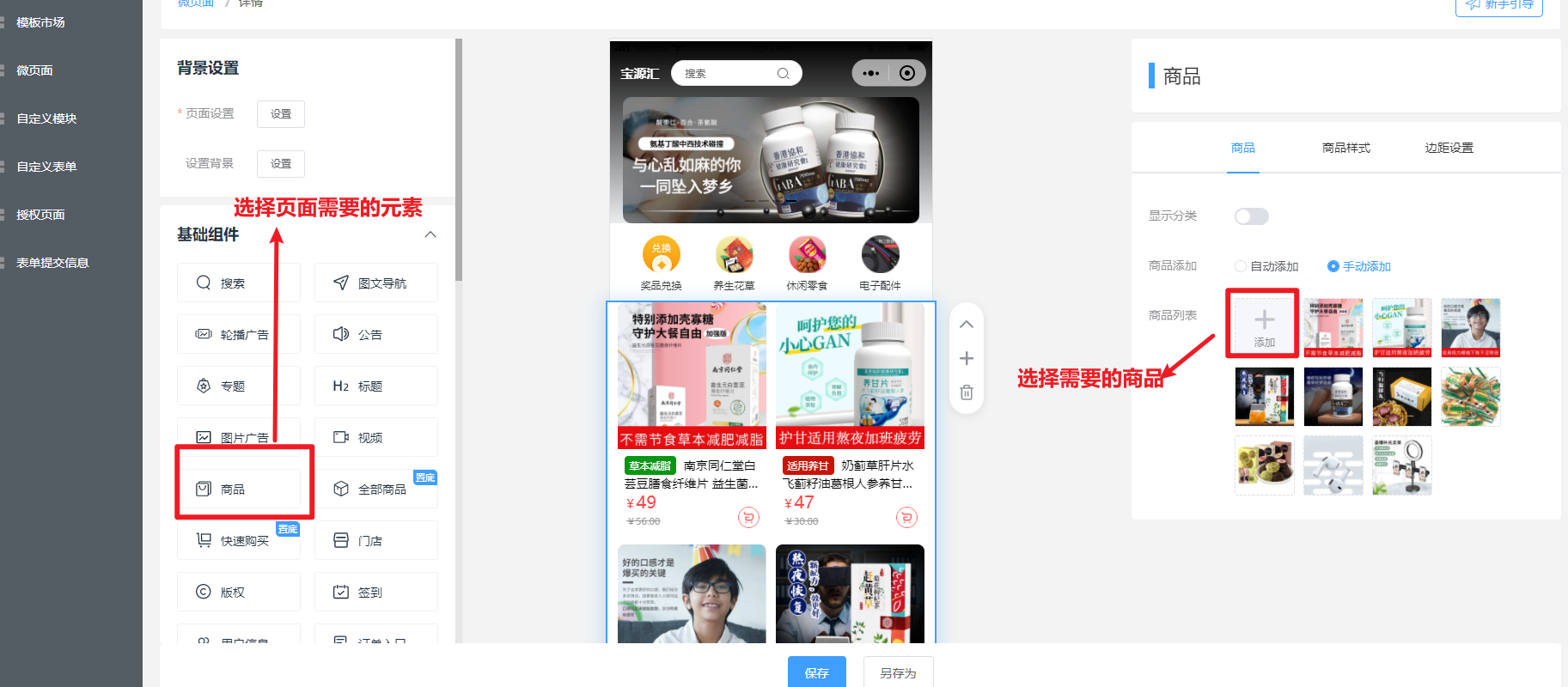The image size is (1568, 687).
Task: Move the selected block up
Action: pos(967,325)
